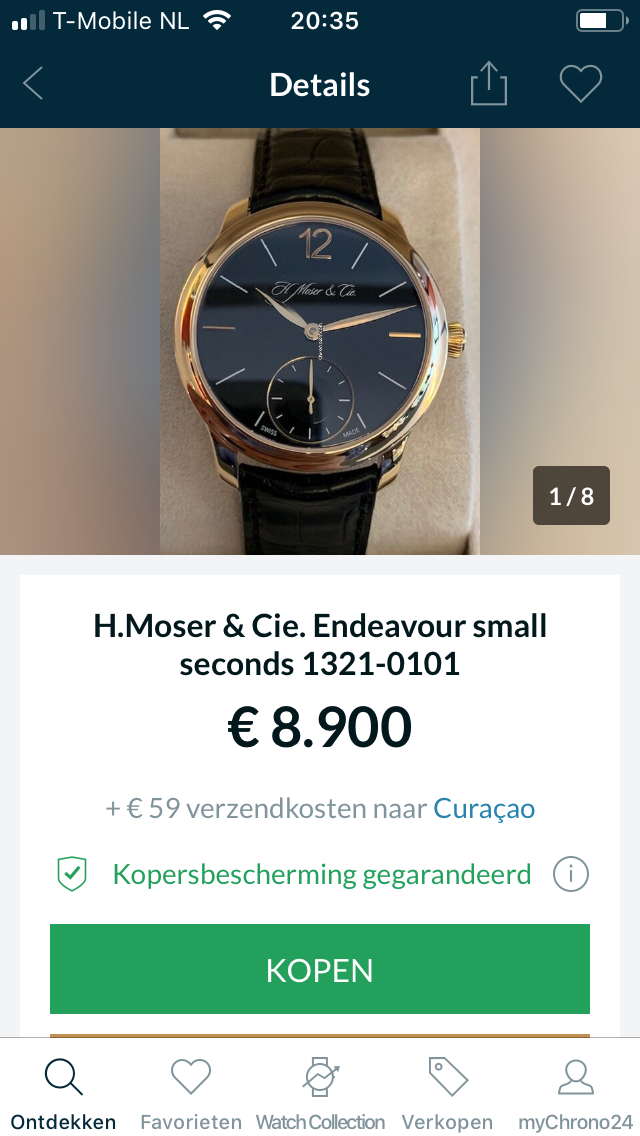Screen dimensions: 640x1136
Task: Open the Favorieten tab
Action: click(191, 1094)
